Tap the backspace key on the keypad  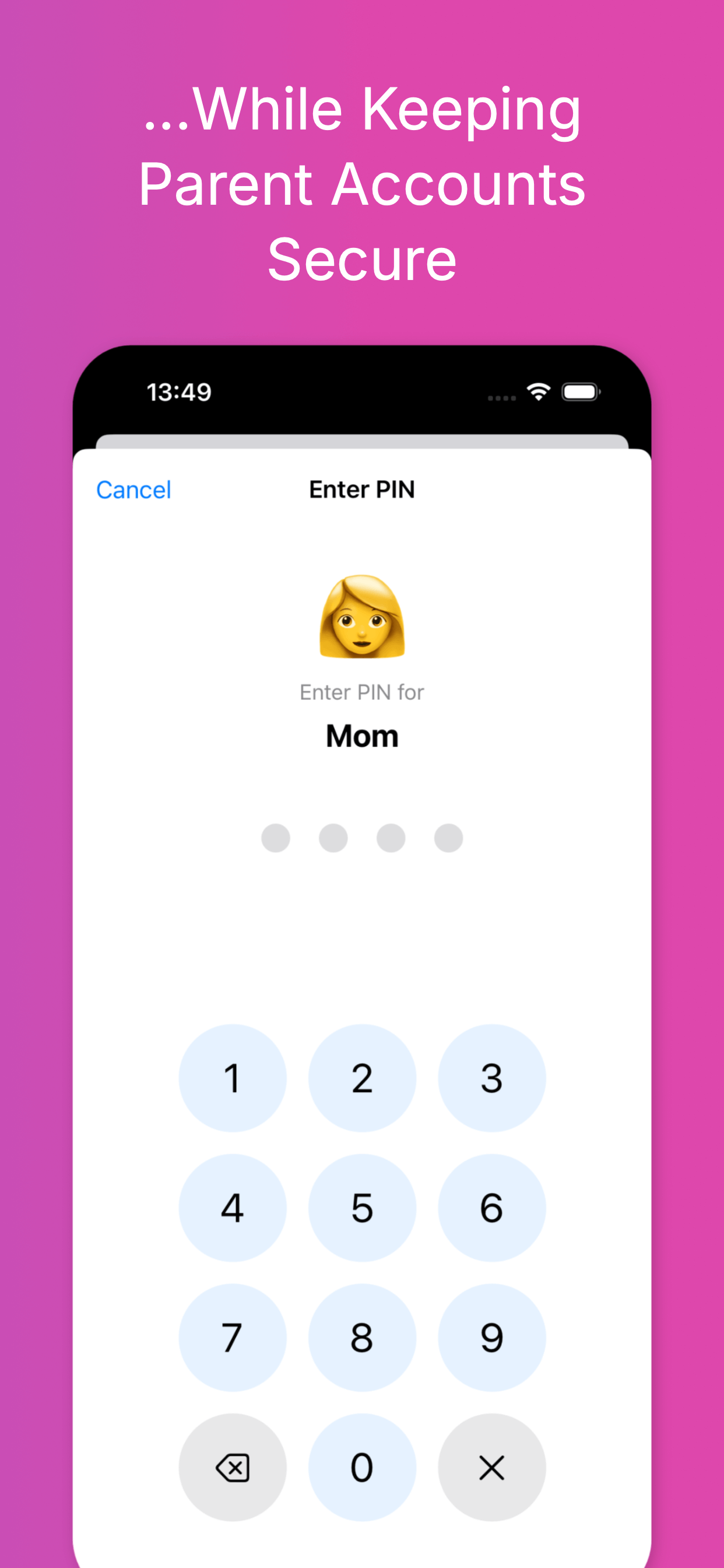(x=233, y=1467)
